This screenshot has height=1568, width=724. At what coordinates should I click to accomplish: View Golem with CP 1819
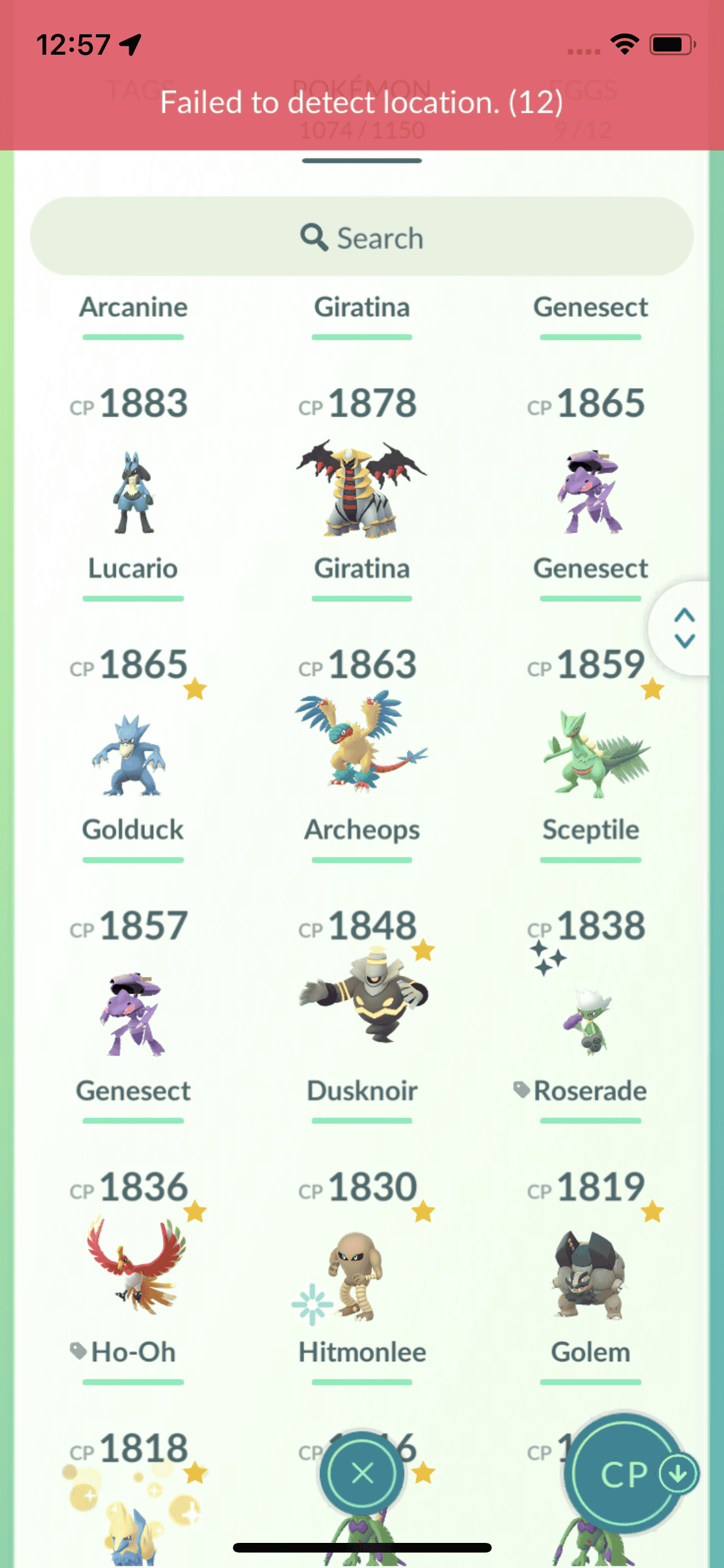point(590,1277)
